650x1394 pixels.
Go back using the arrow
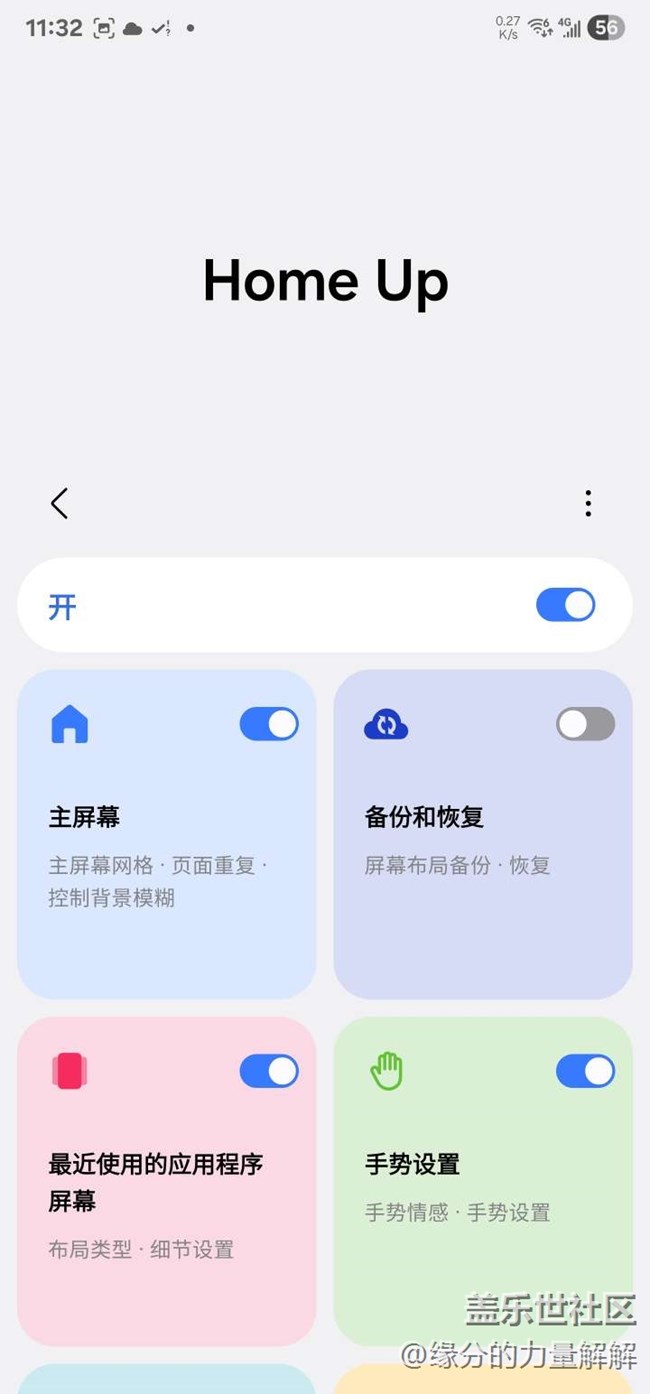pos(60,503)
